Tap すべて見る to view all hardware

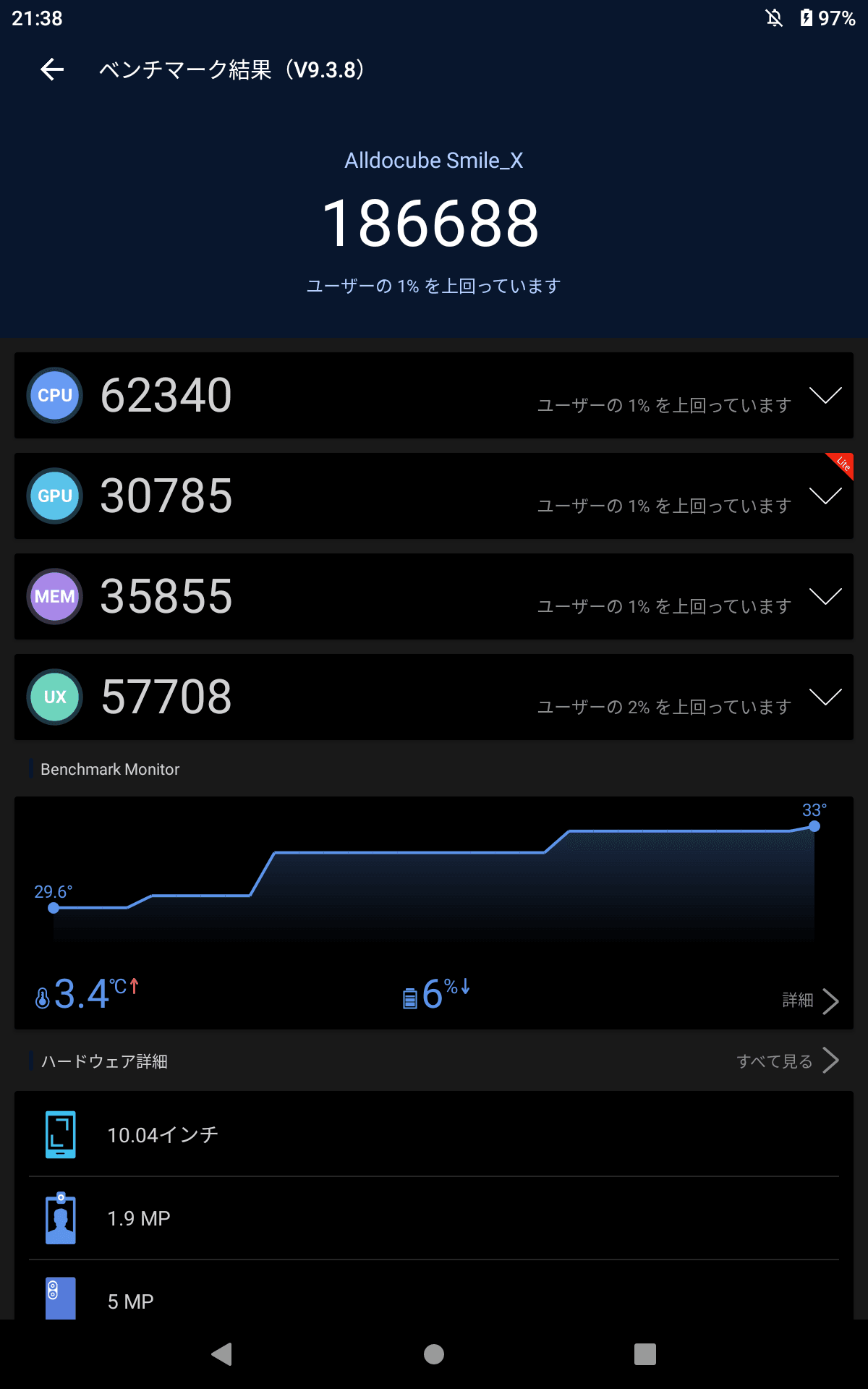point(787,1061)
